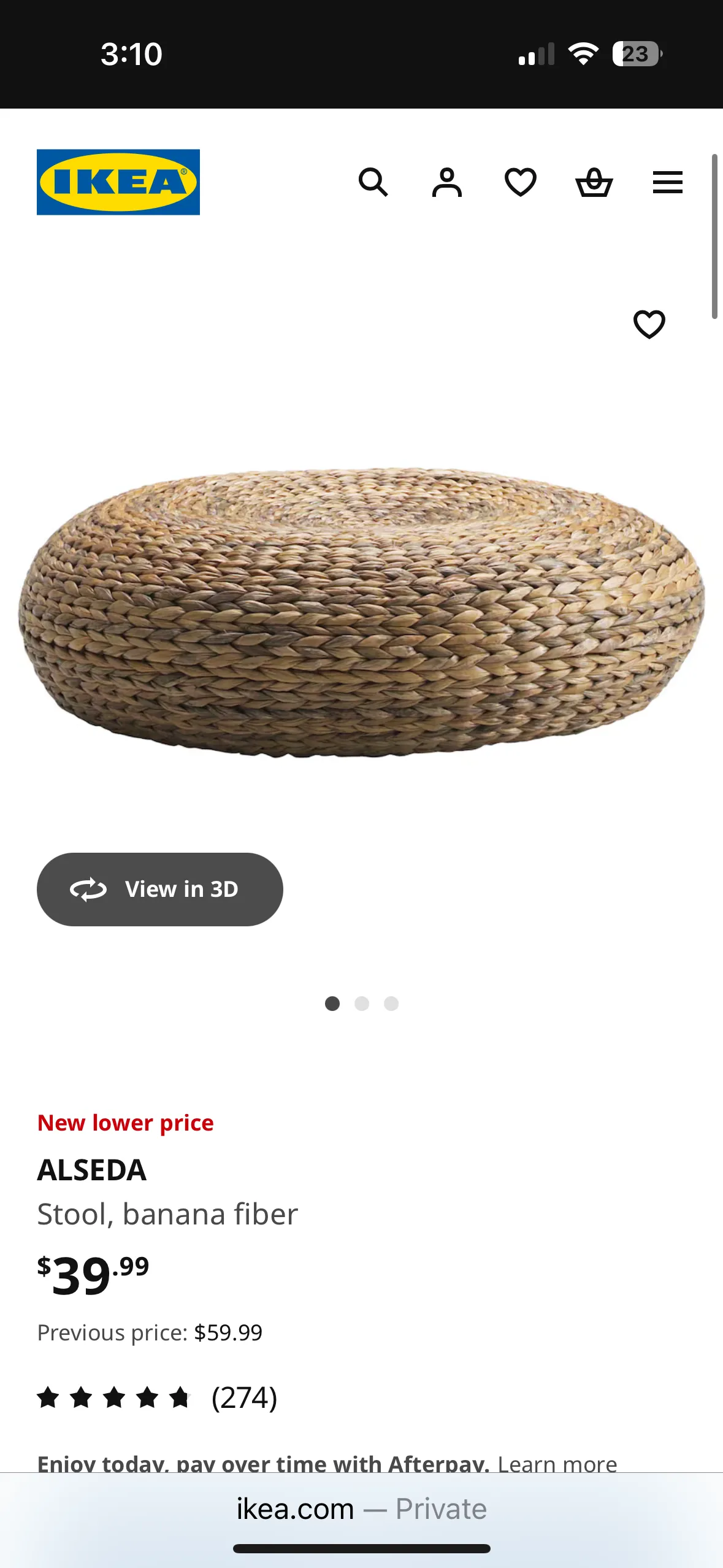Open the account profile icon
Screen dimensions: 723x1568
446,182
